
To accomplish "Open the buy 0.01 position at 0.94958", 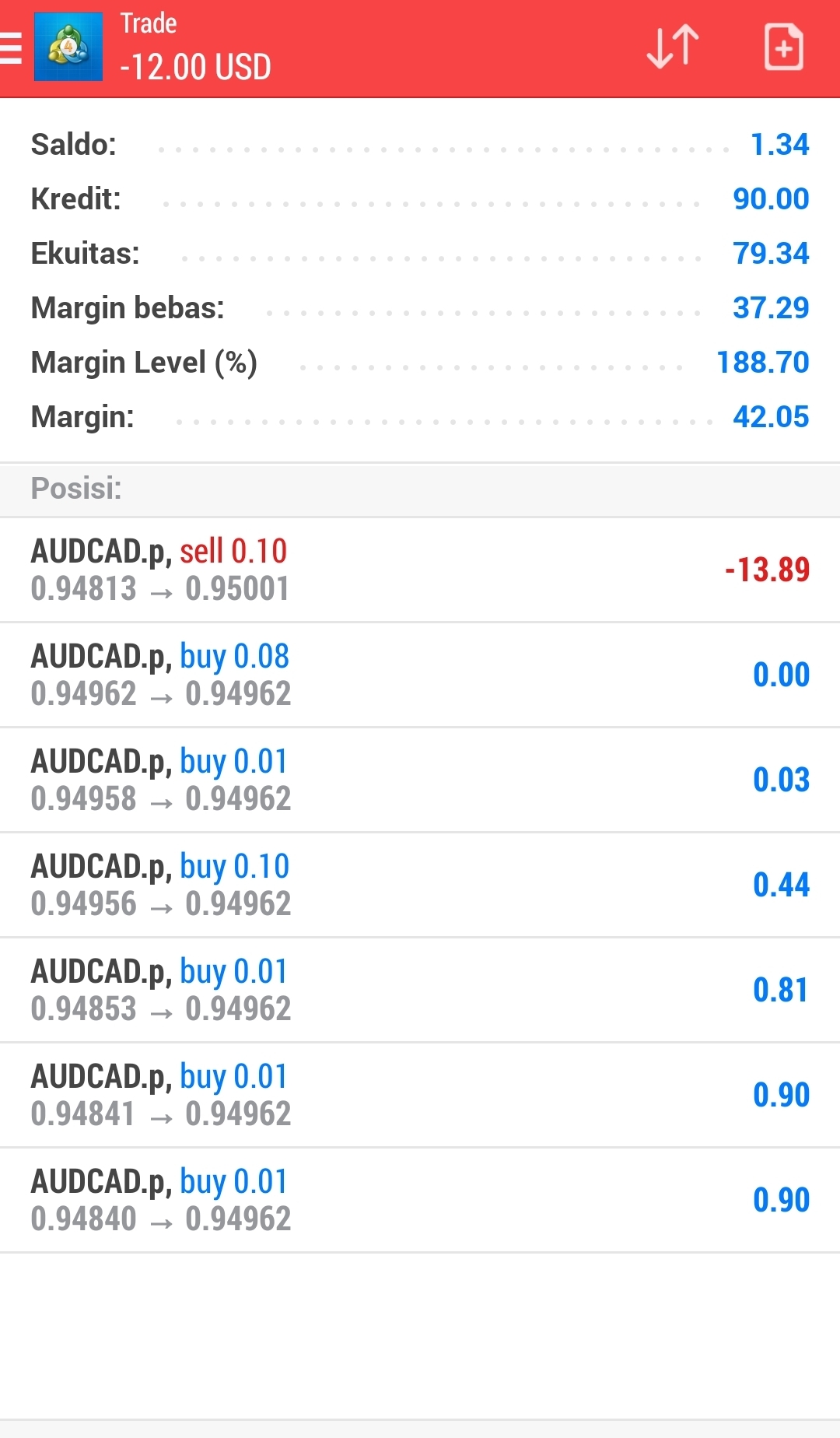I will [x=420, y=780].
